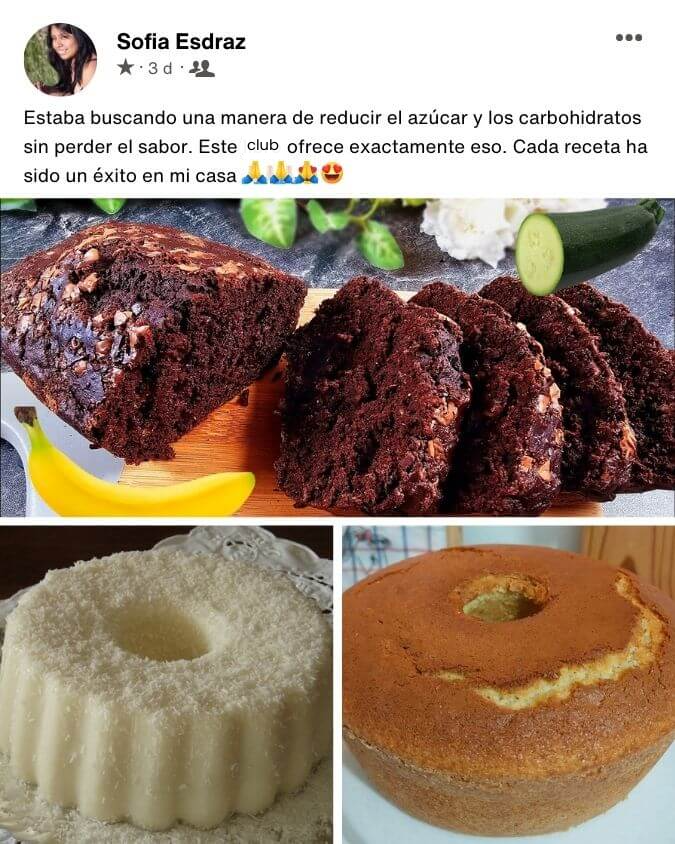
Task: Open Sofia Esdraz's profile picture
Action: coord(60,59)
